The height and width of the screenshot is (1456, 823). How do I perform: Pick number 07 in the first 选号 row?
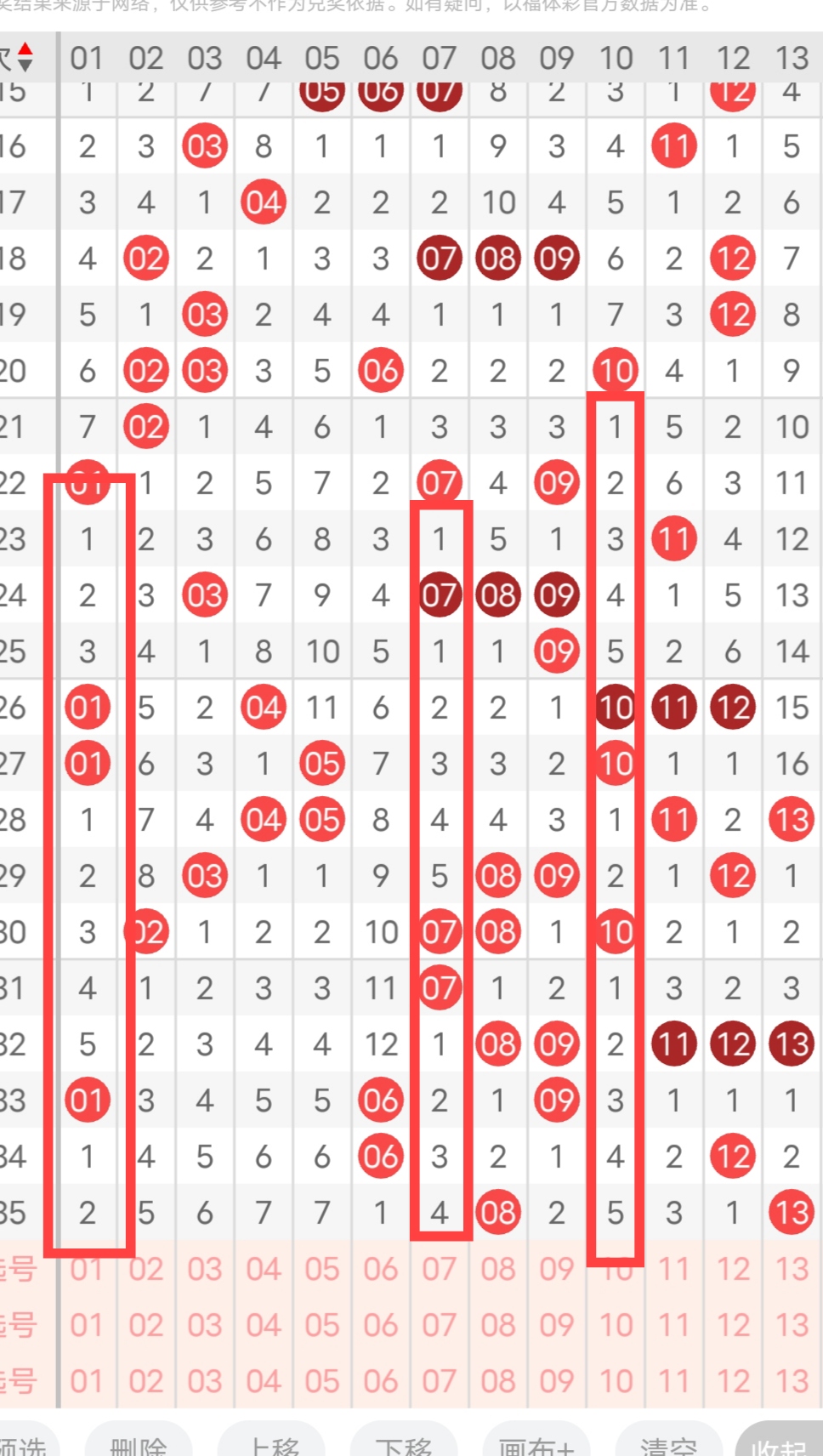coord(440,1270)
